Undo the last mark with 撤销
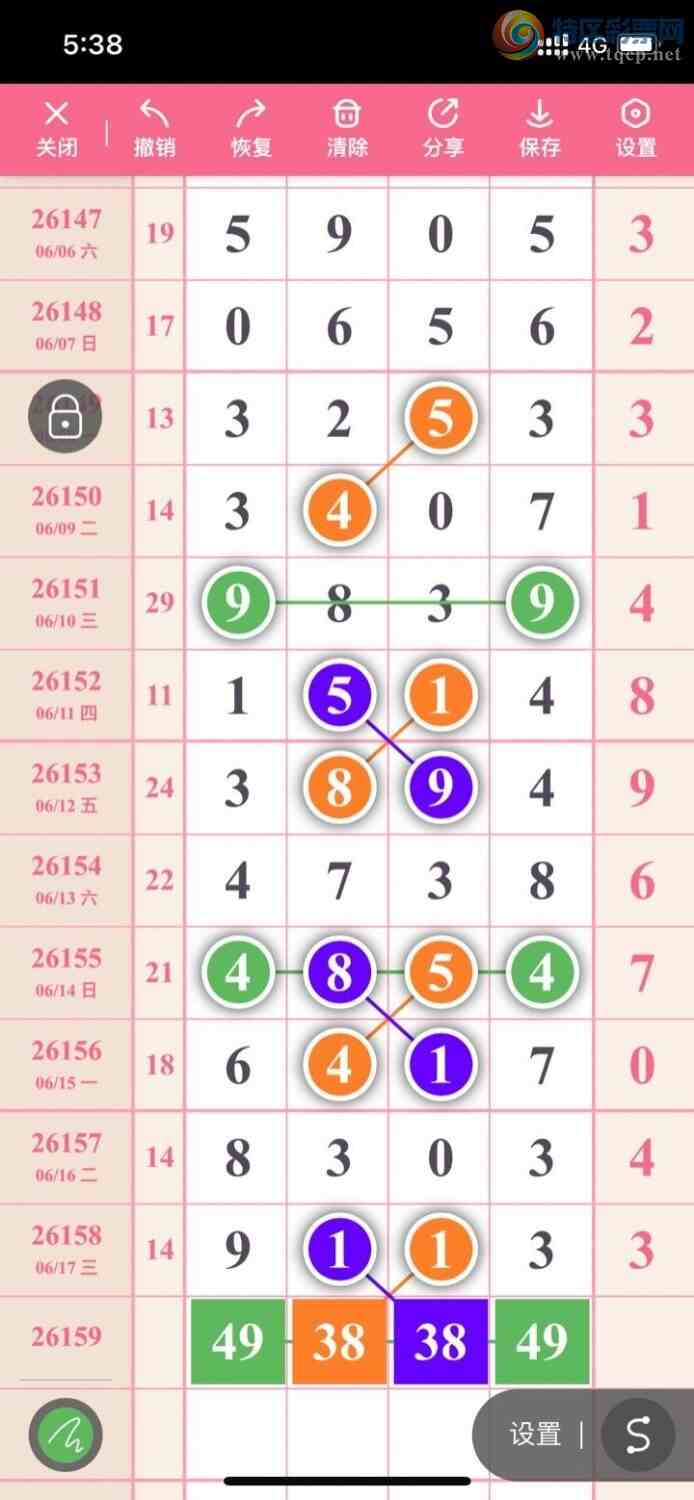694x1500 pixels. point(154,129)
